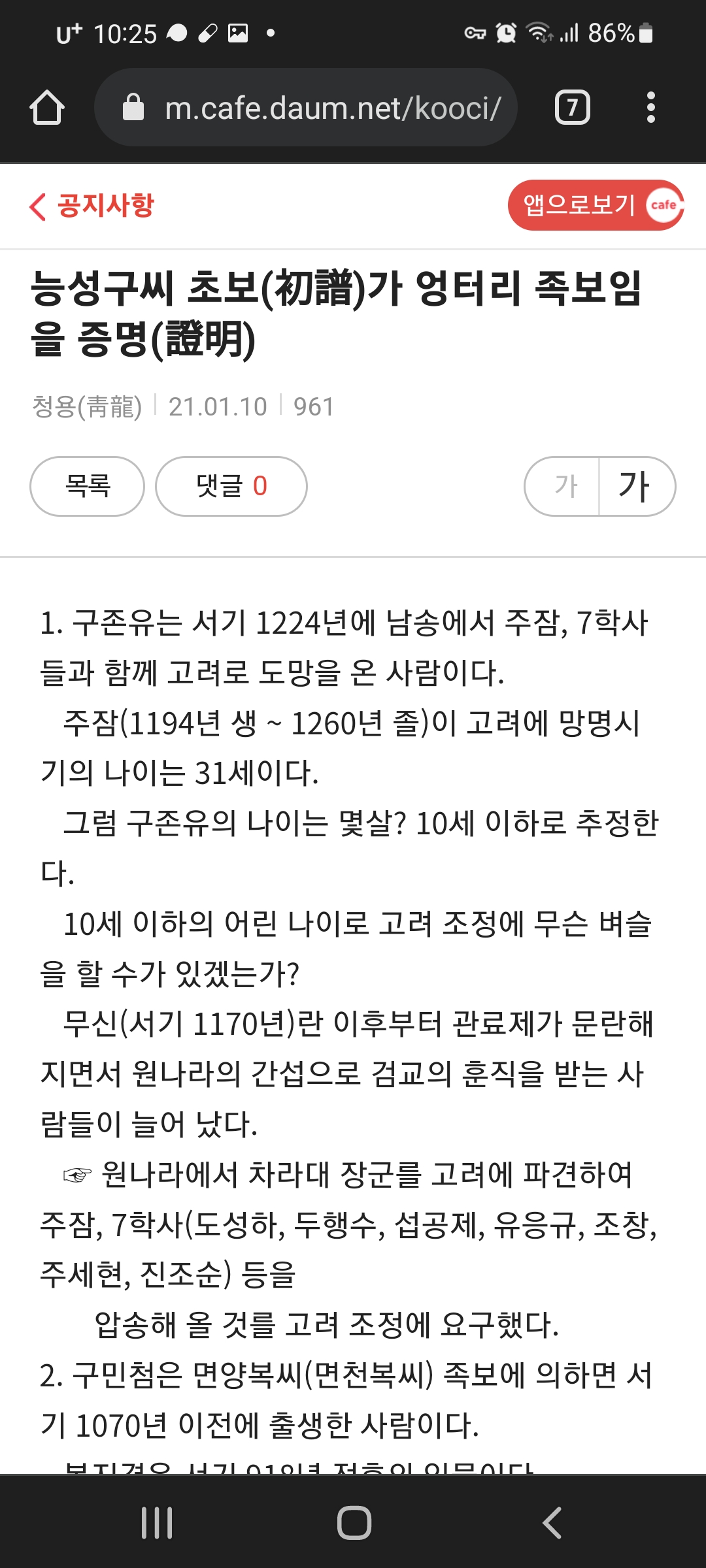
Task: Increase text size with large 가
Action: 637,486
